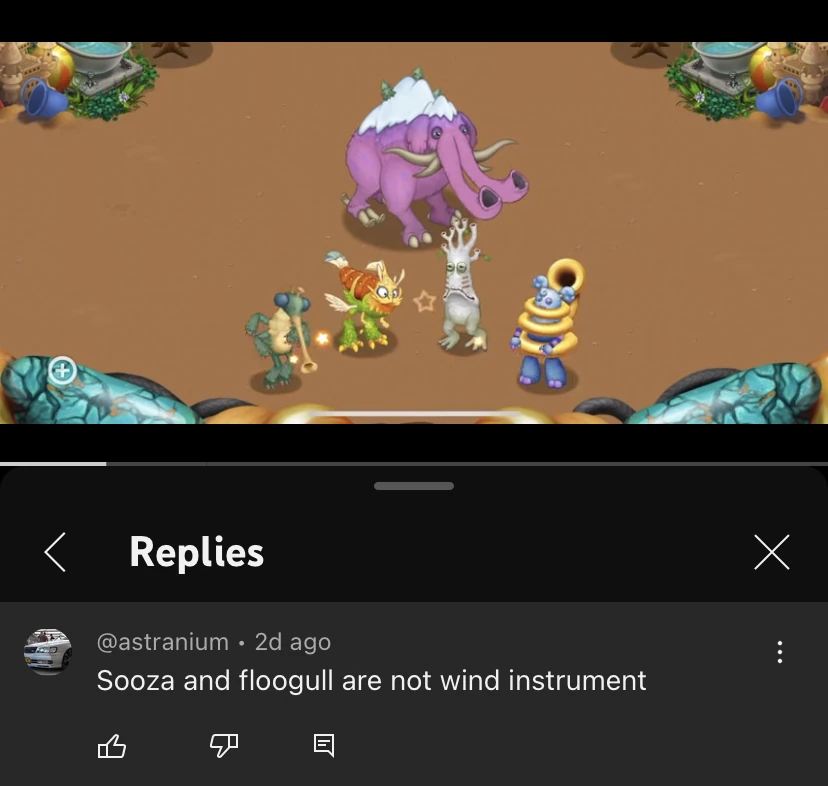The width and height of the screenshot is (828, 786).
Task: Tap the video player area
Action: pos(414,230)
